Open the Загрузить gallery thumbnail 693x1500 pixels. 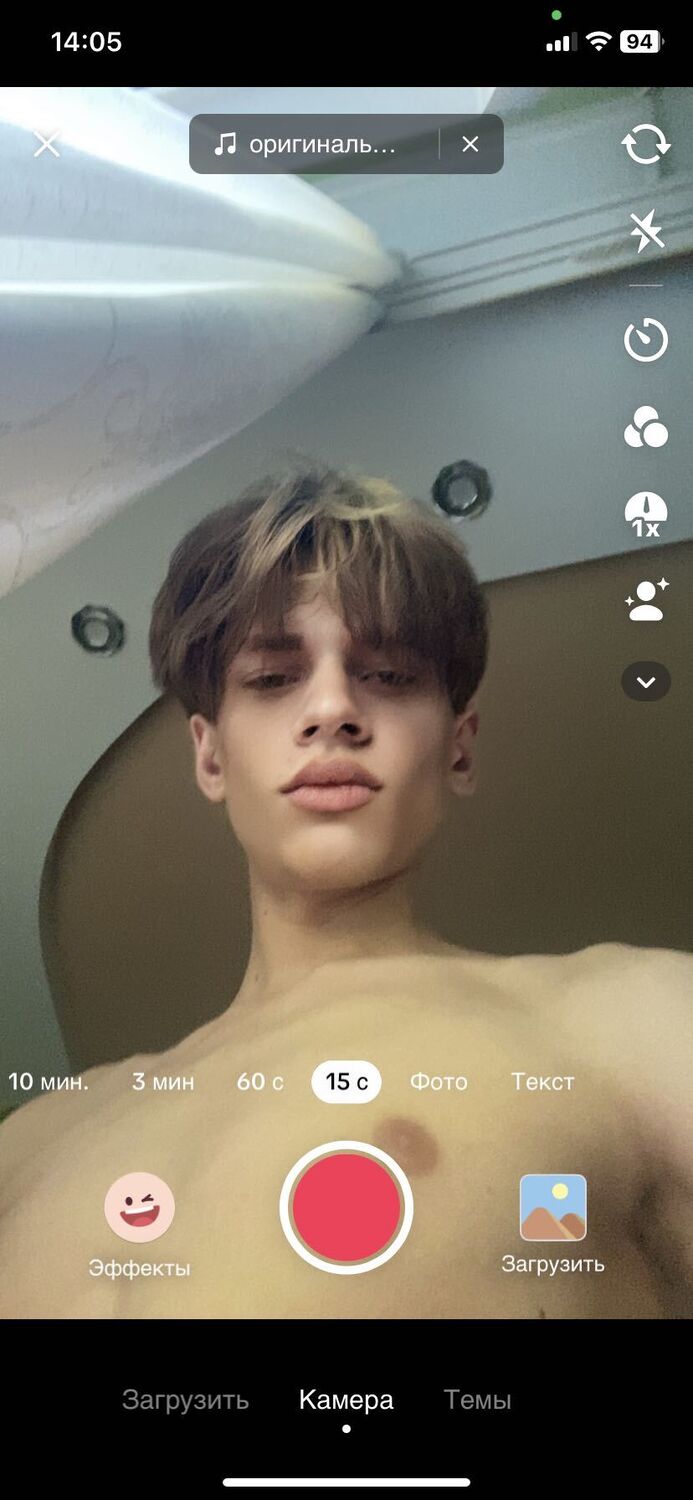[x=553, y=1208]
